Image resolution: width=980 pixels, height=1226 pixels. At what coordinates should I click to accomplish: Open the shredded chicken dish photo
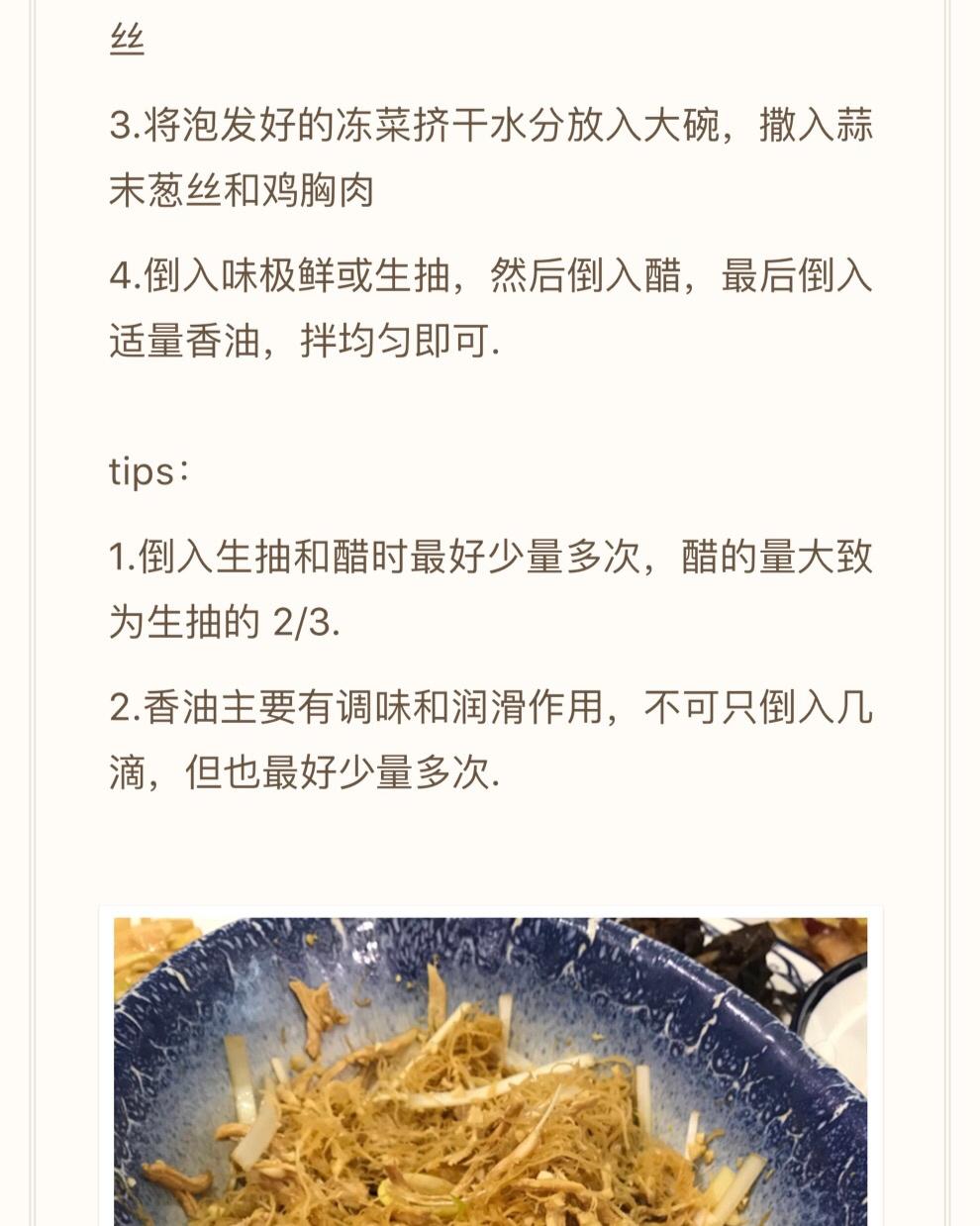[x=490, y=1070]
